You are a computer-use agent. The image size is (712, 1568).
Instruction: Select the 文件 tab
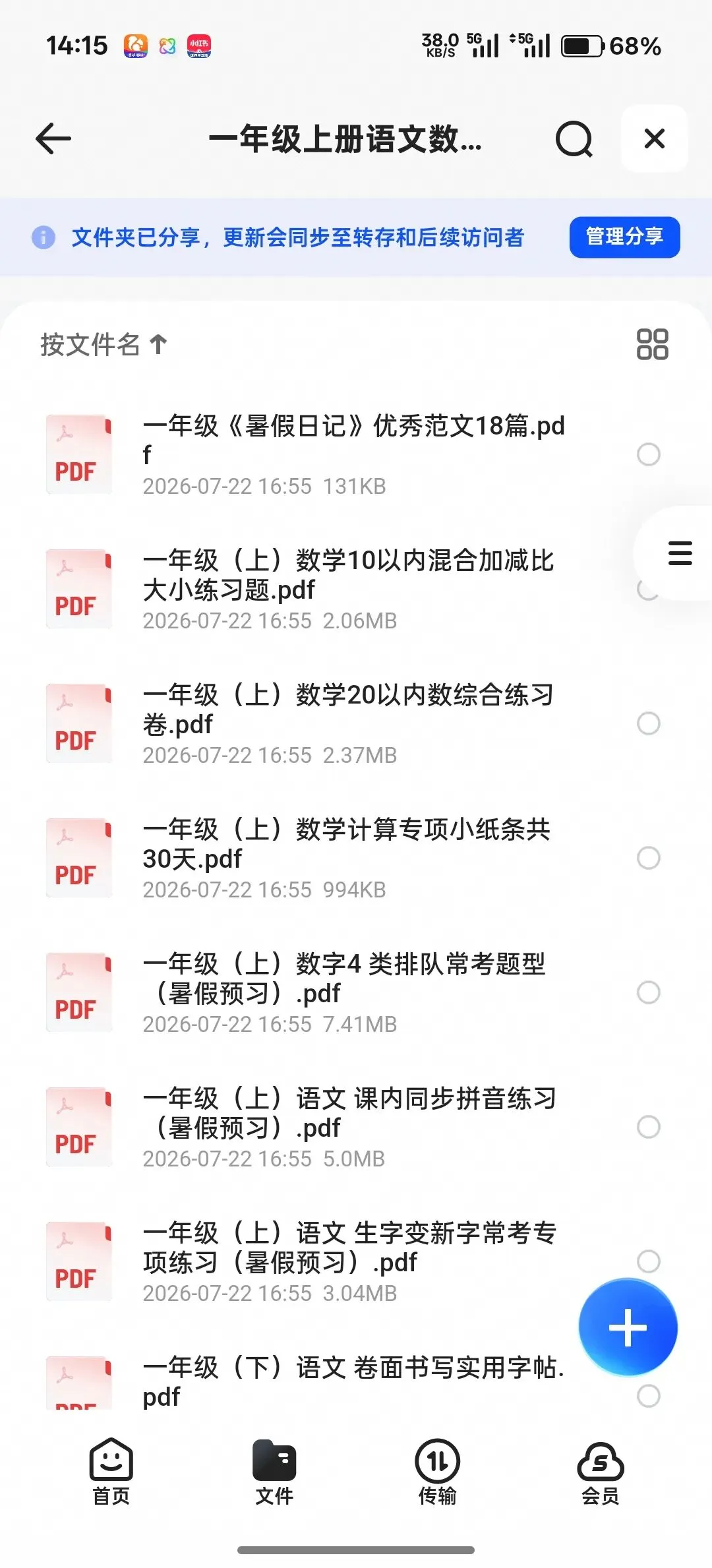pos(274,1472)
